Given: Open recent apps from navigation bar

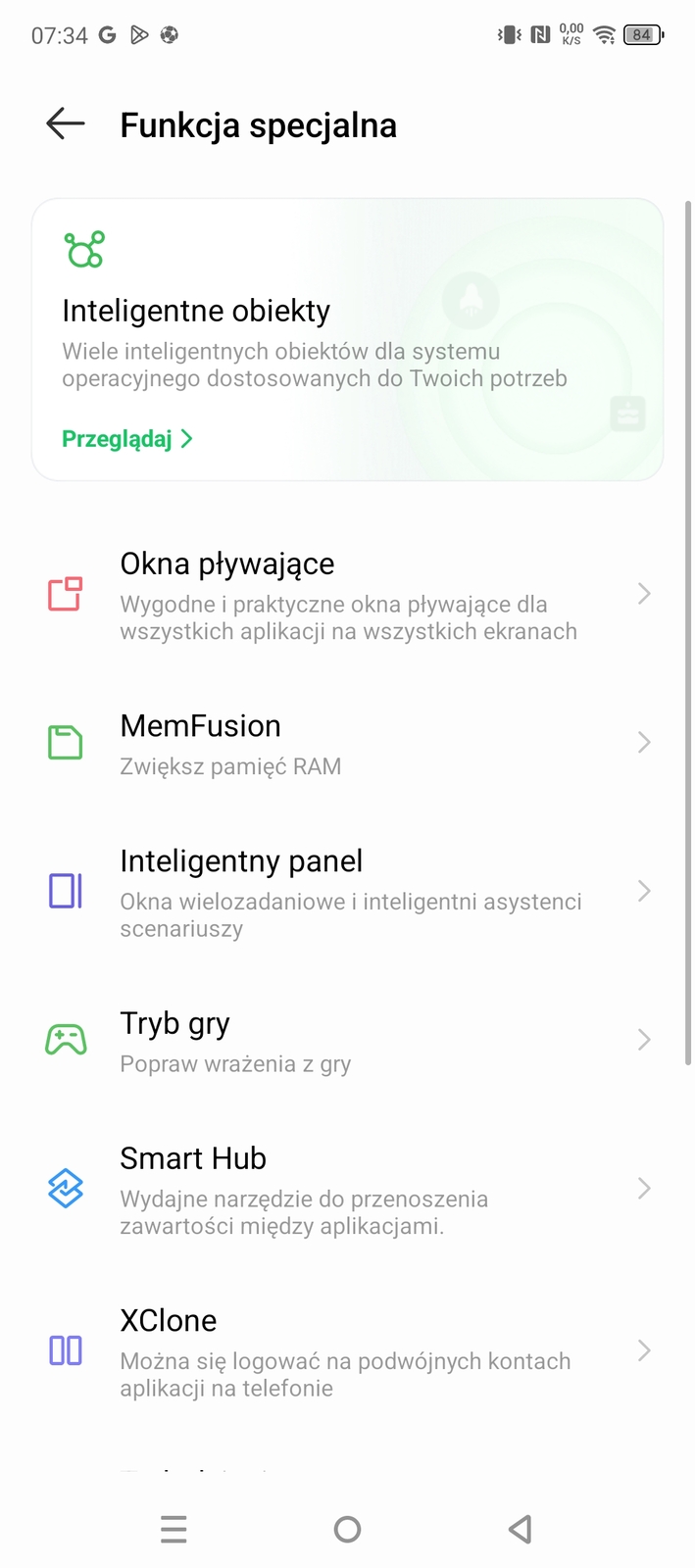Looking at the screenshot, I should (174, 1529).
